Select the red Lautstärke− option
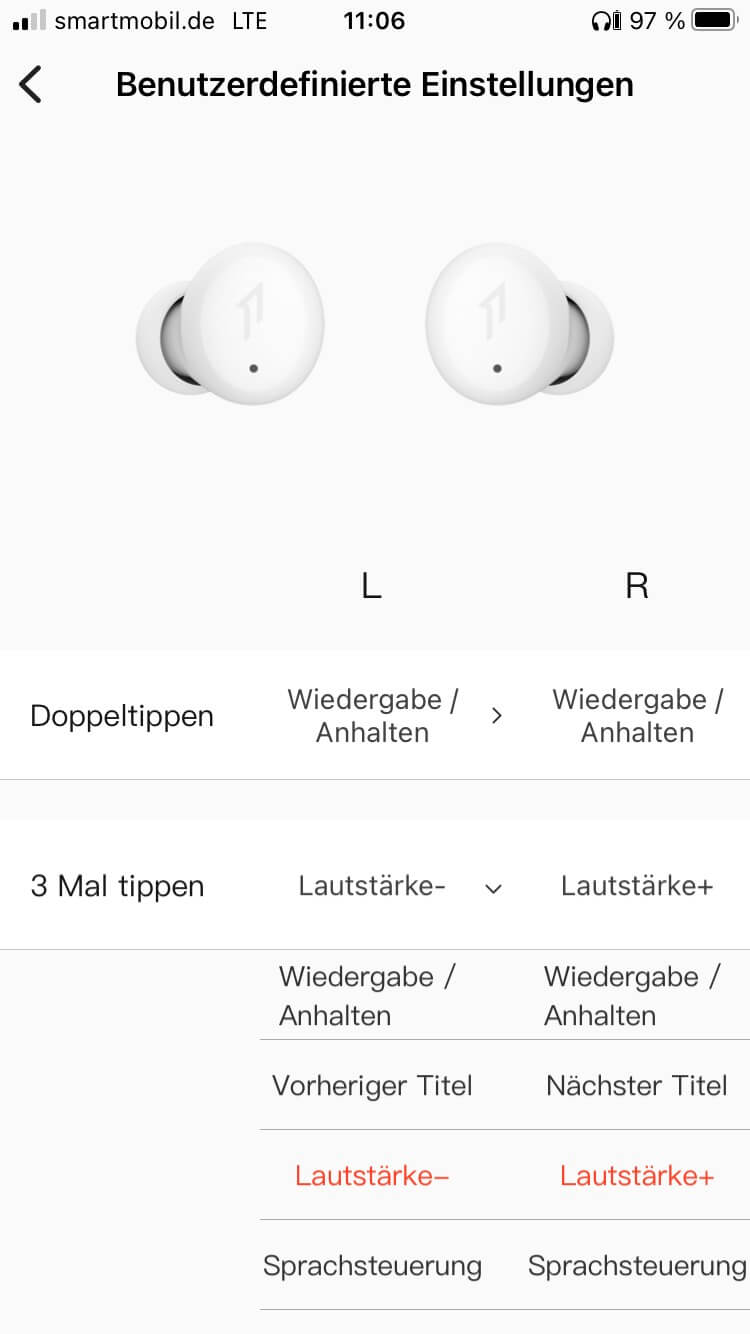 tap(372, 1176)
